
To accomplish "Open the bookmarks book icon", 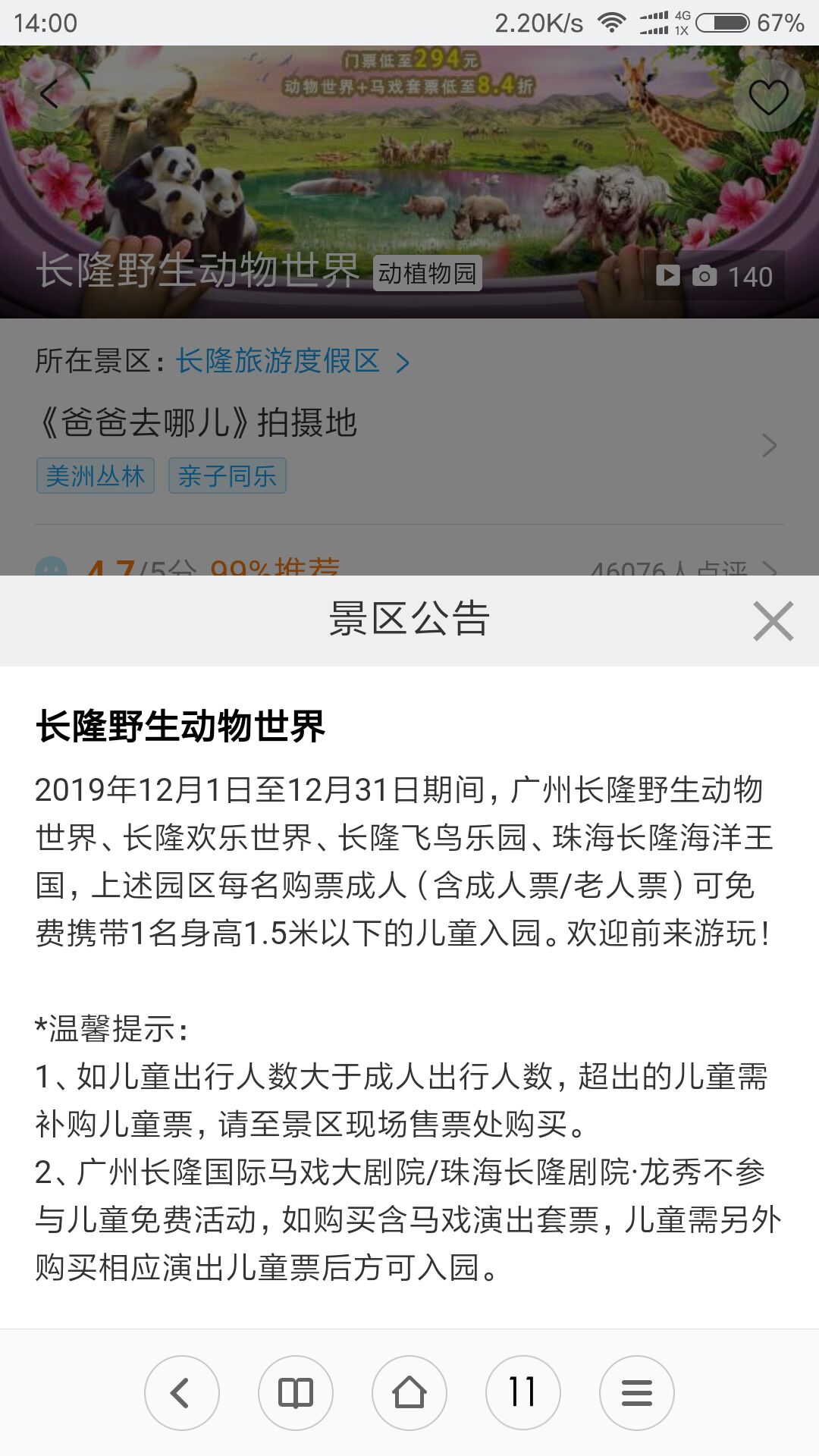I will tap(296, 1393).
